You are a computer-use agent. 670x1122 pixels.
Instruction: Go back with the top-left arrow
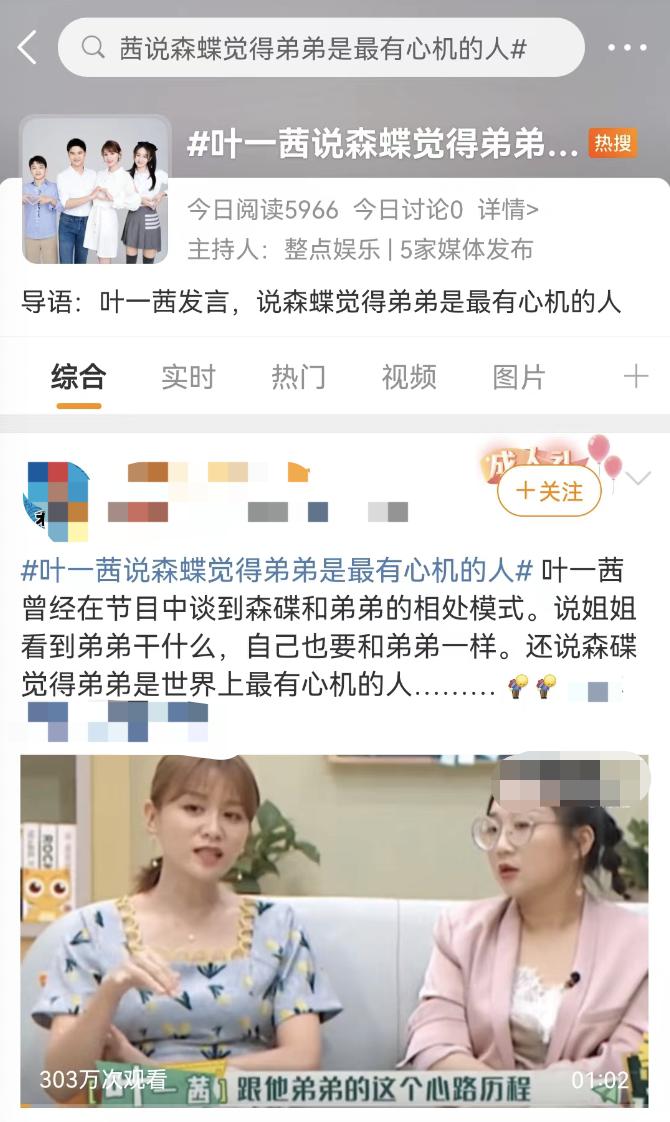[27, 47]
